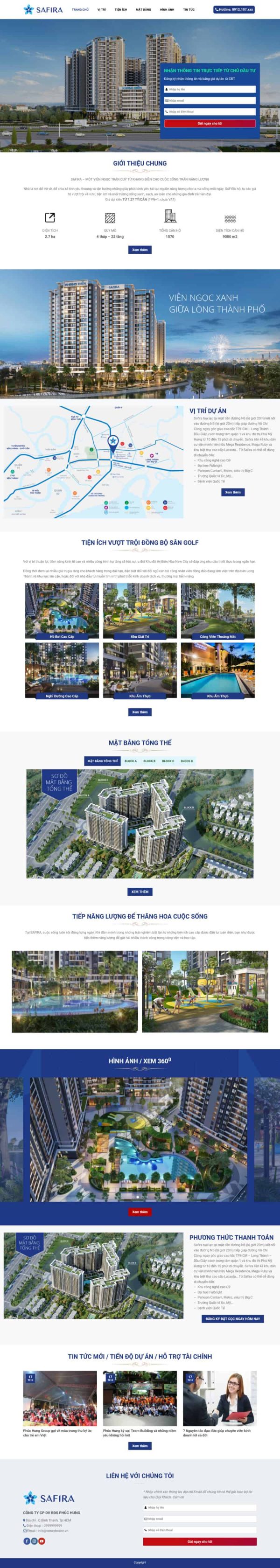Tap Xem thêm under Vị Trí Dự Án
This screenshot has width=280, height=1568.
click(232, 492)
